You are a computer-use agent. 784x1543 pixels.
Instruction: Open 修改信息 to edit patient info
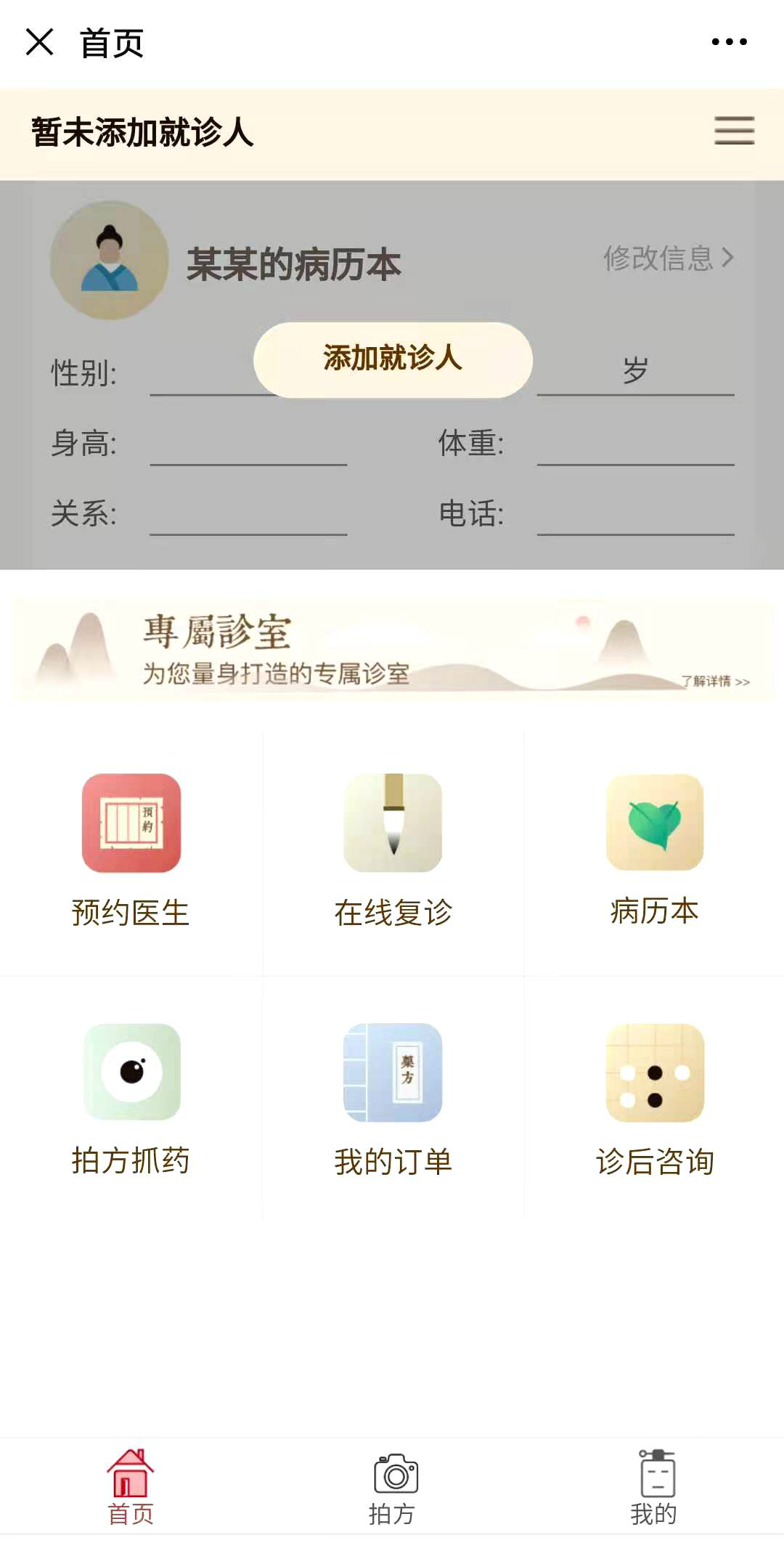[x=668, y=258]
